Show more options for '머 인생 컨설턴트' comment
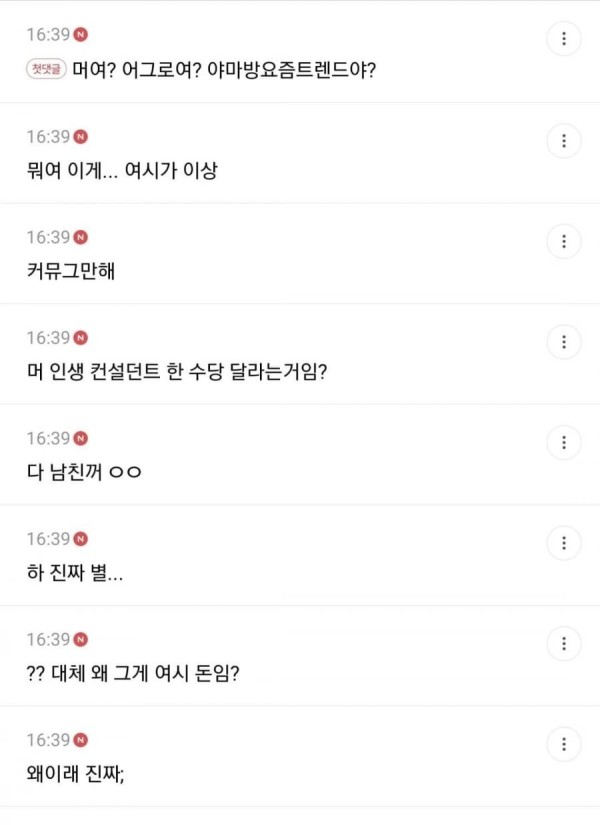This screenshot has height=825, width=600. click(564, 342)
